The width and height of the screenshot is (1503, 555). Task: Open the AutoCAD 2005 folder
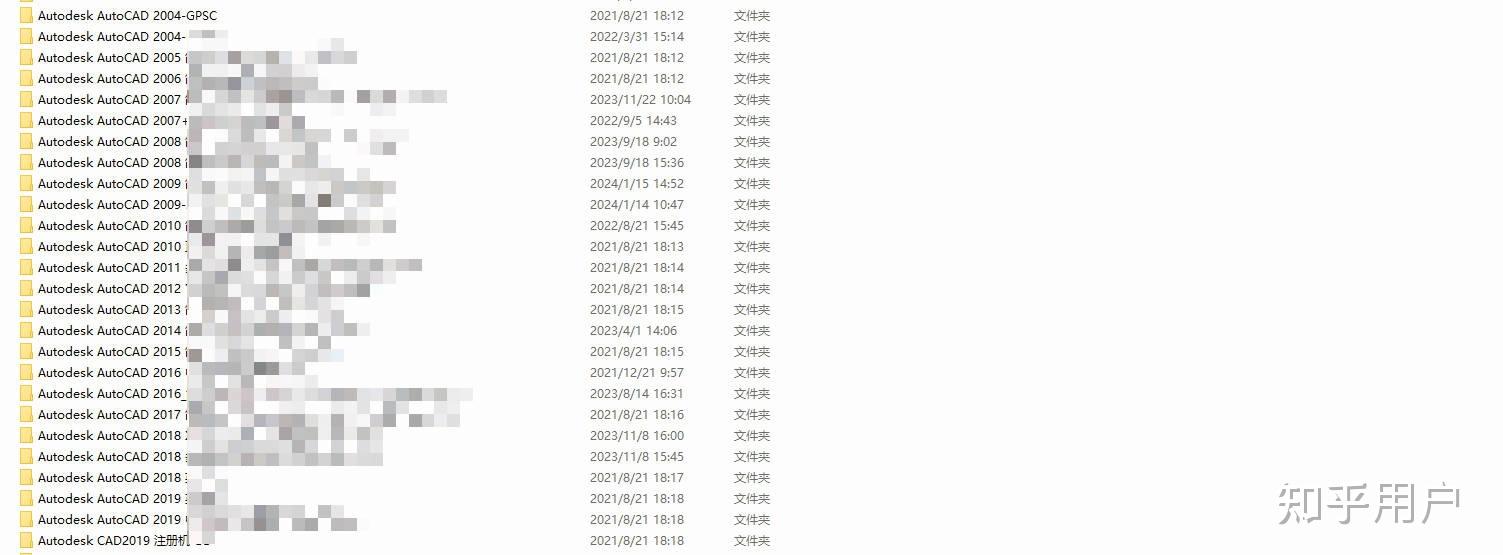pyautogui.click(x=109, y=58)
